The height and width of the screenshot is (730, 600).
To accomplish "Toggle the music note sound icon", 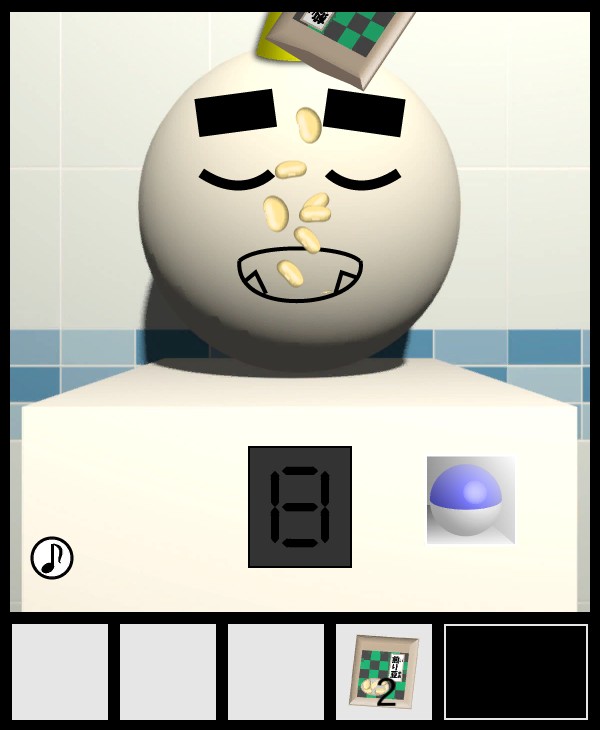I will (52, 558).
